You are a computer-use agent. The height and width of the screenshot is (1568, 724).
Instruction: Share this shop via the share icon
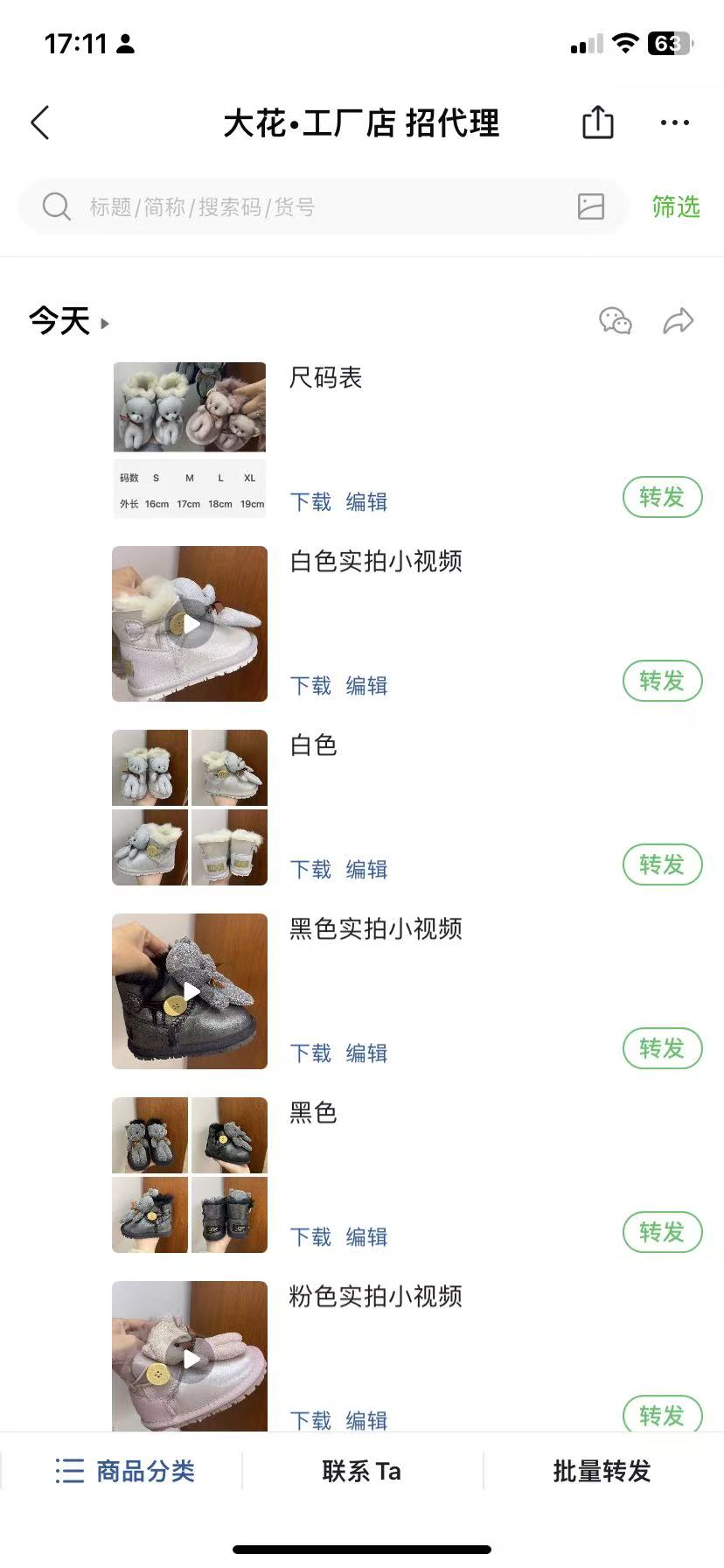coord(598,122)
